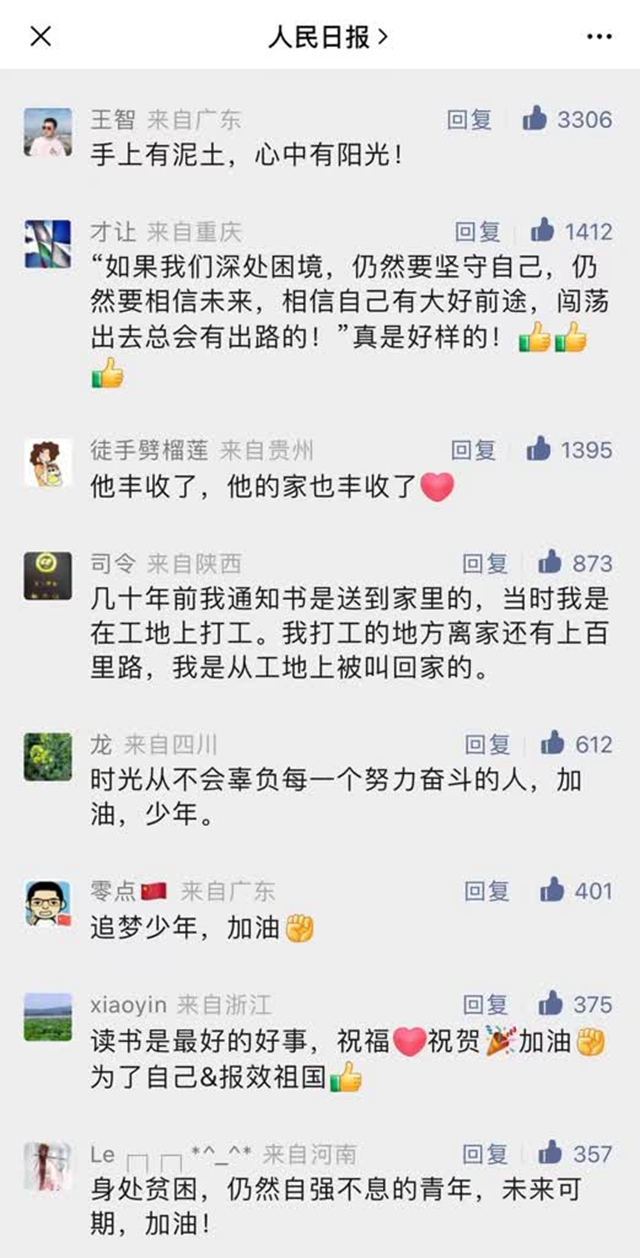Reply to 徒手劈榴莲's comment
This screenshot has height=1258, width=640.
pyautogui.click(x=473, y=451)
